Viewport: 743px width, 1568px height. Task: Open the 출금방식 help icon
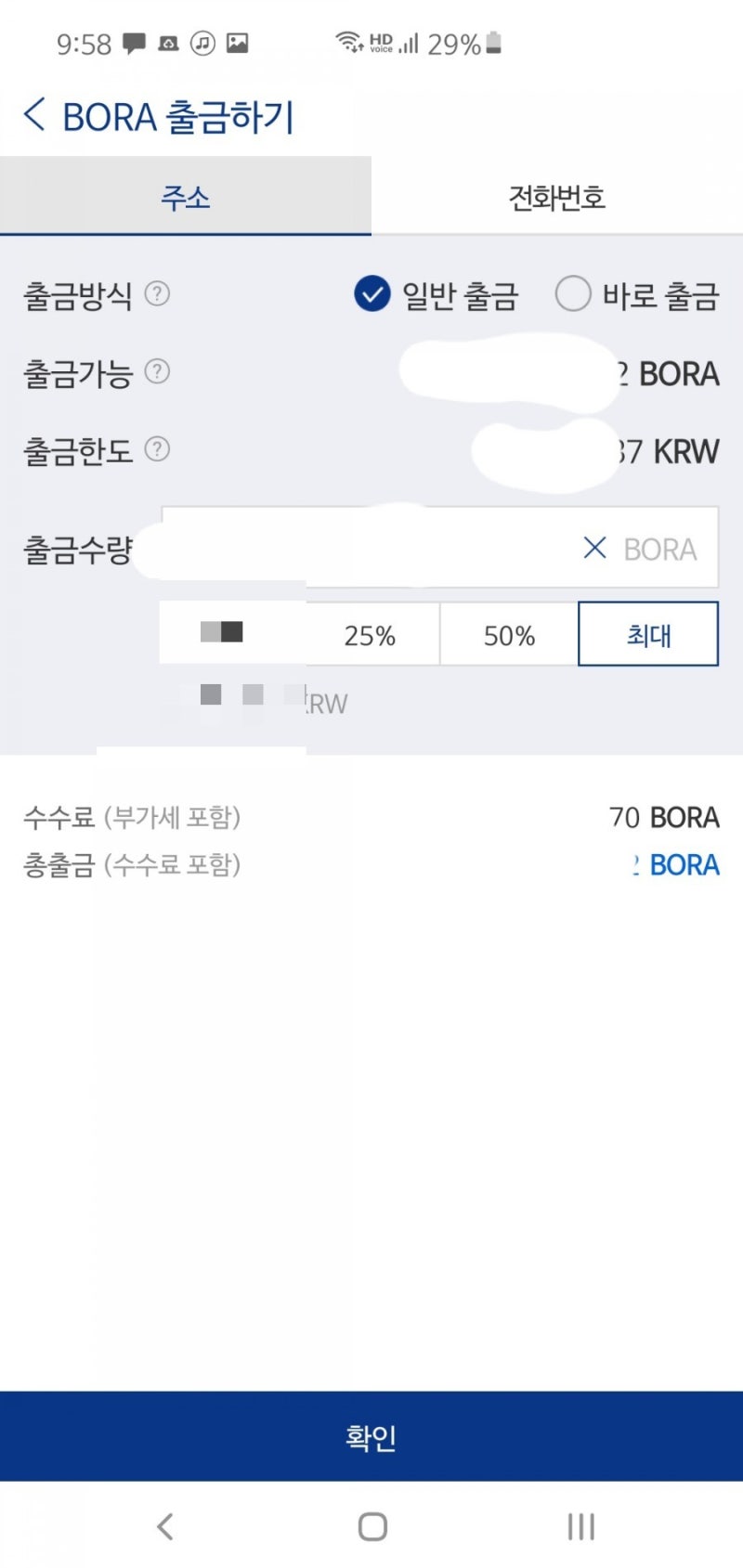click(158, 295)
